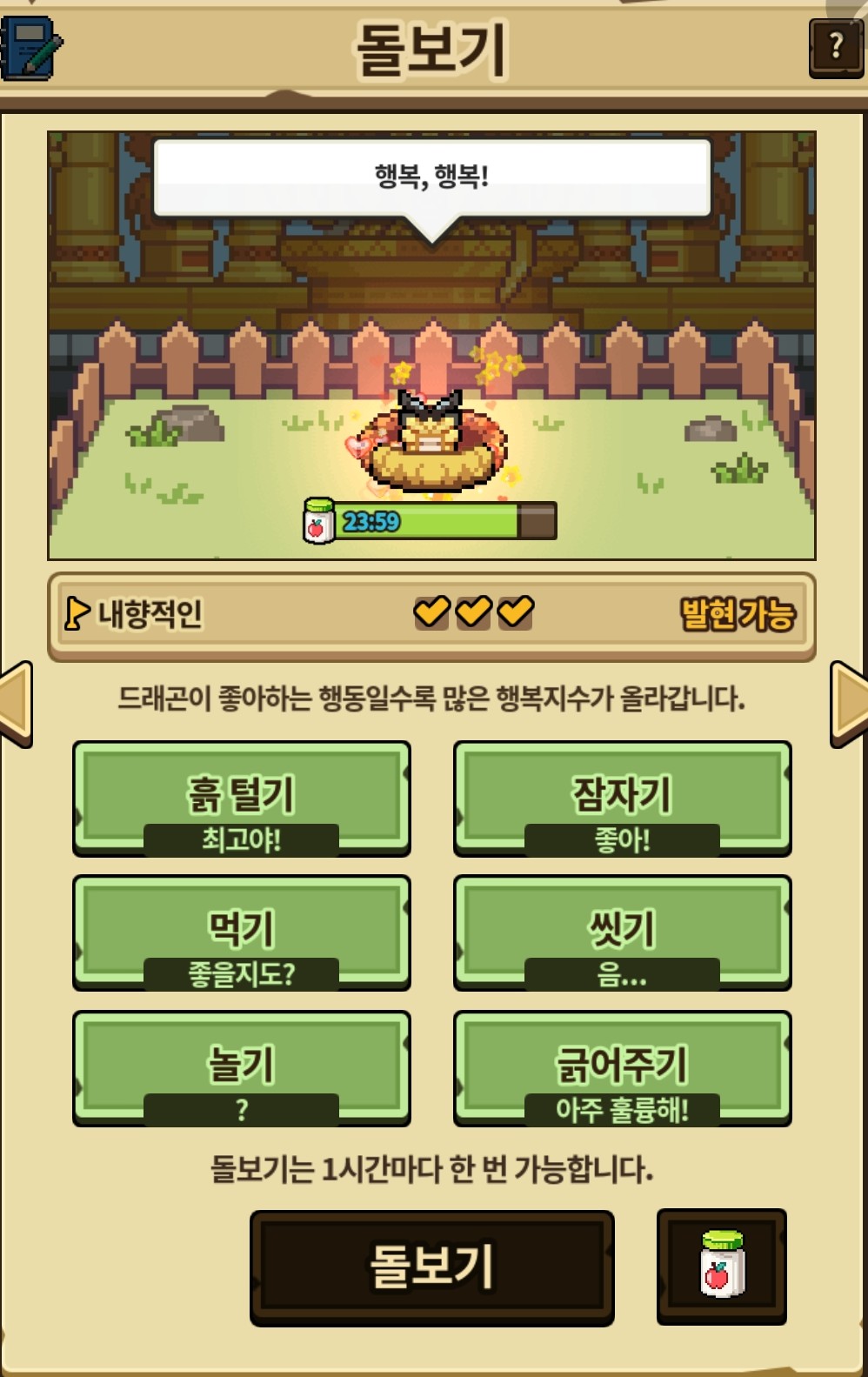
Task: Select the 잠자기 care action
Action: (622, 798)
